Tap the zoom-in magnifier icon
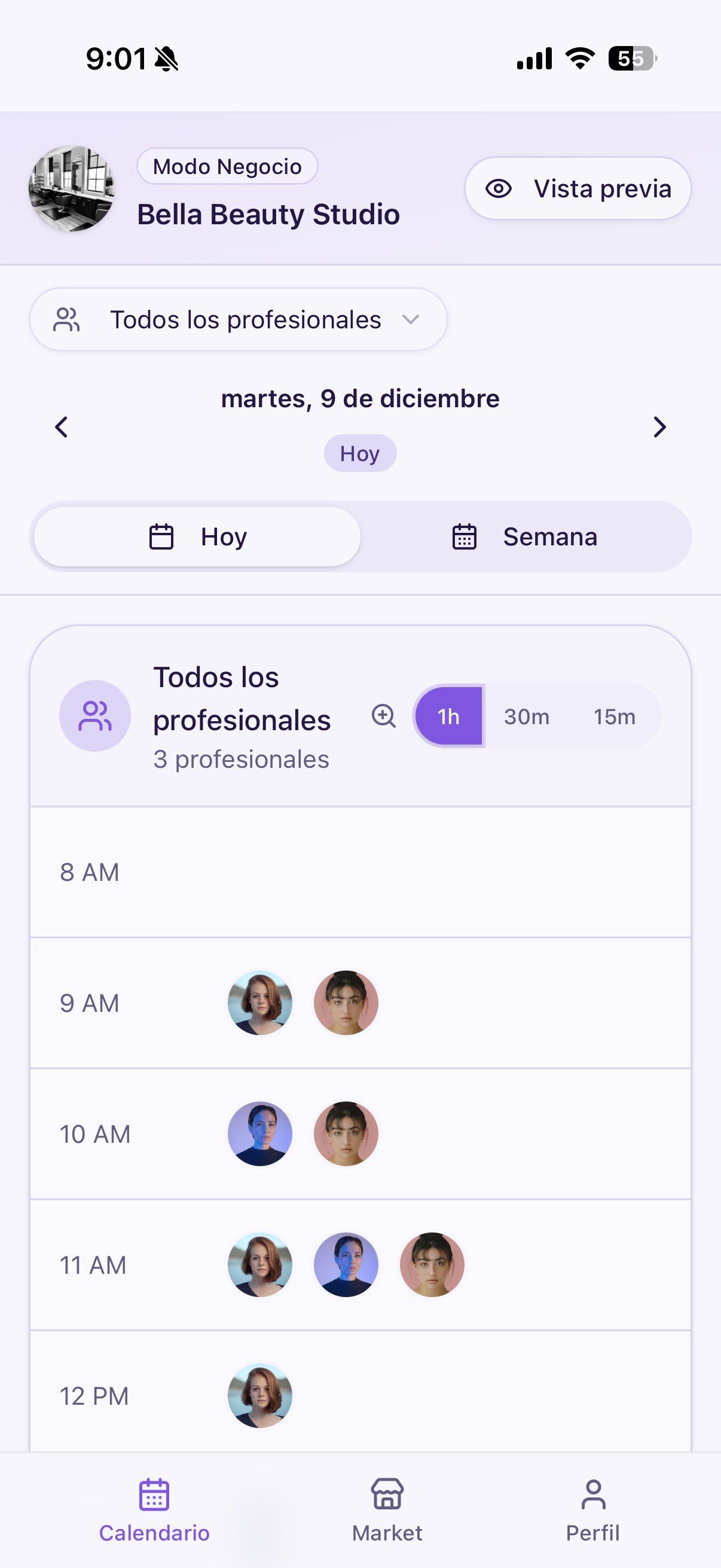The width and height of the screenshot is (721, 1568). click(x=384, y=716)
